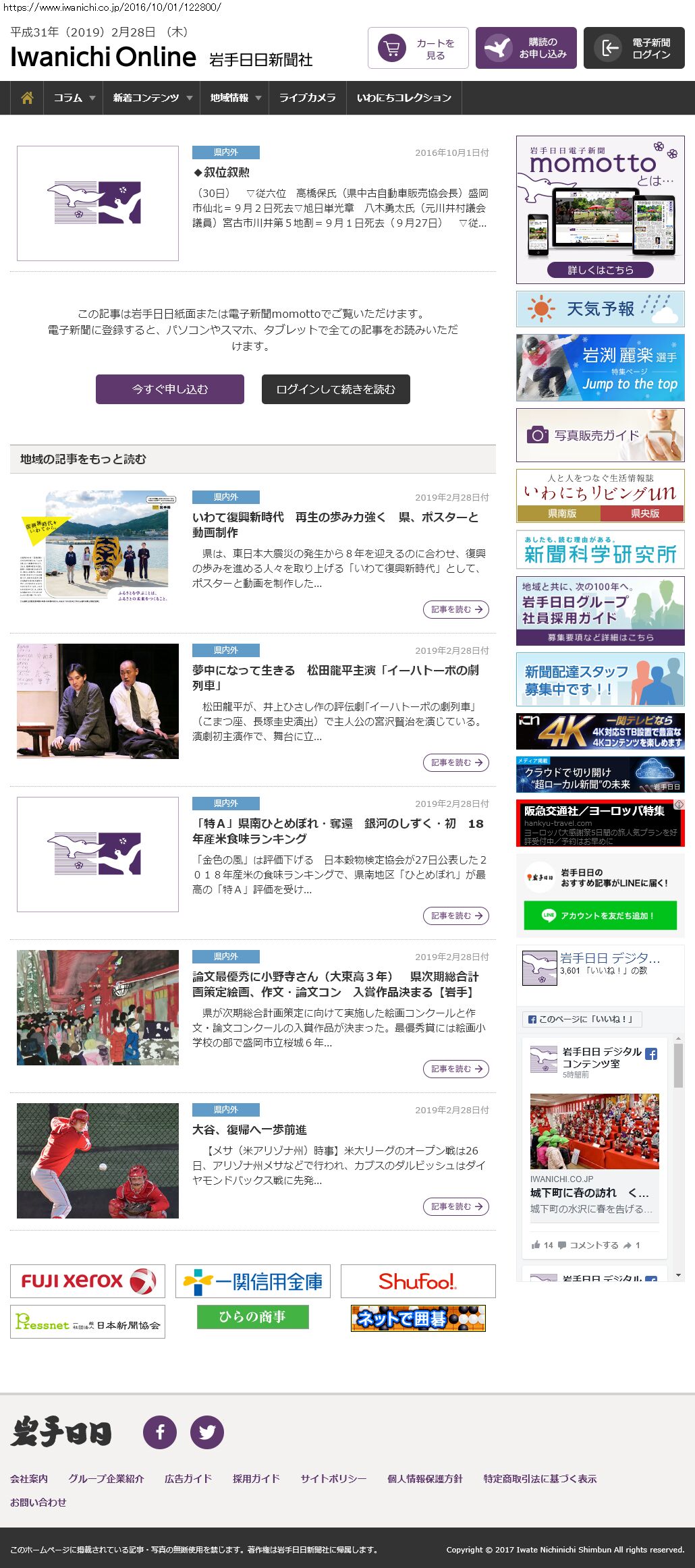Read the いわて復興新時代 article
Image resolution: width=695 pixels, height=1568 pixels.
(x=335, y=524)
